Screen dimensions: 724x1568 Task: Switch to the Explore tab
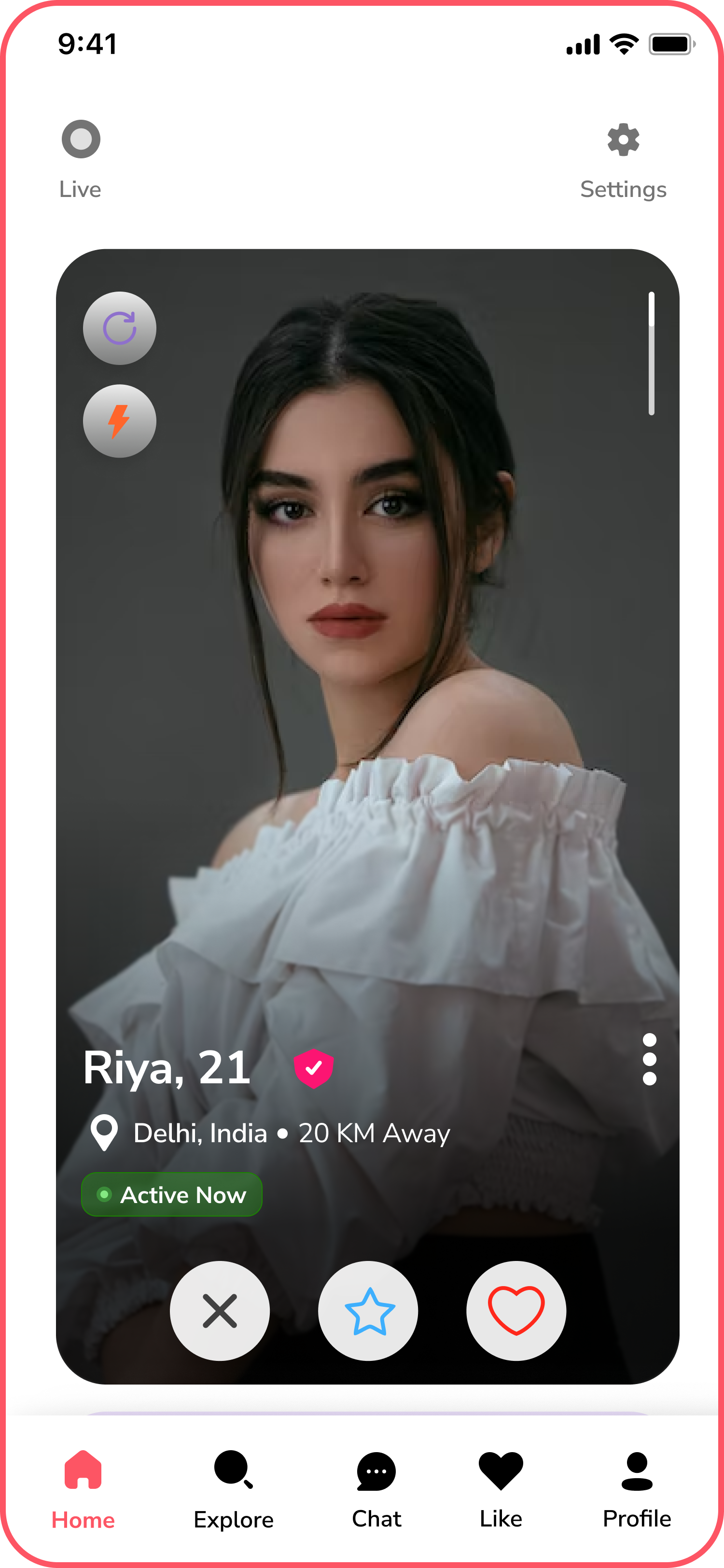(234, 1488)
